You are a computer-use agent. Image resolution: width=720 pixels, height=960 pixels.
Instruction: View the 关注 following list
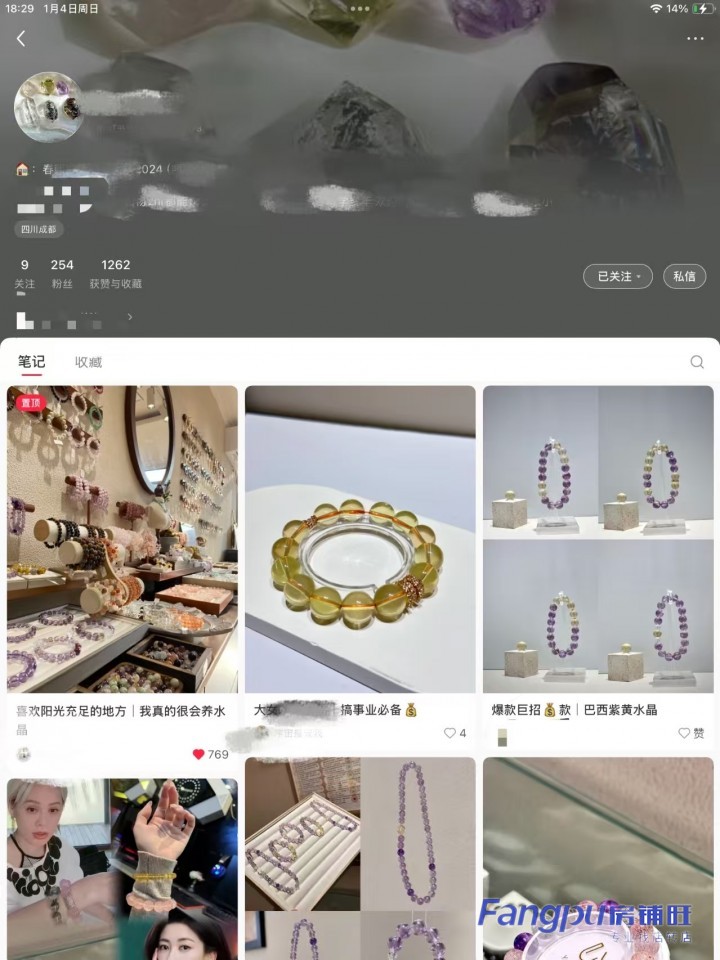tap(24, 274)
